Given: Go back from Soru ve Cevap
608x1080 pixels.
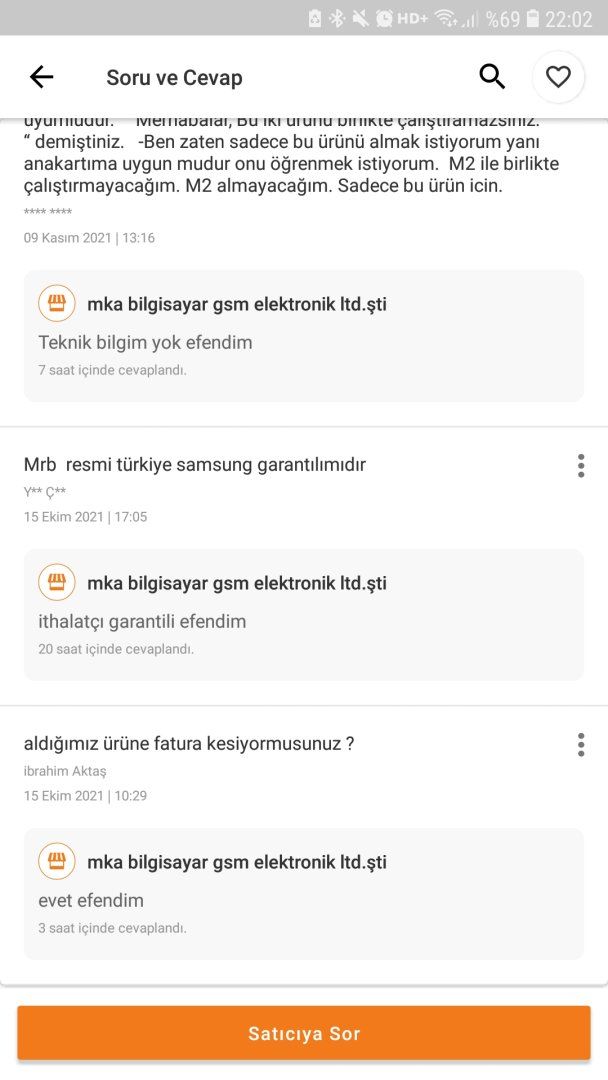Looking at the screenshot, I should tap(41, 77).
